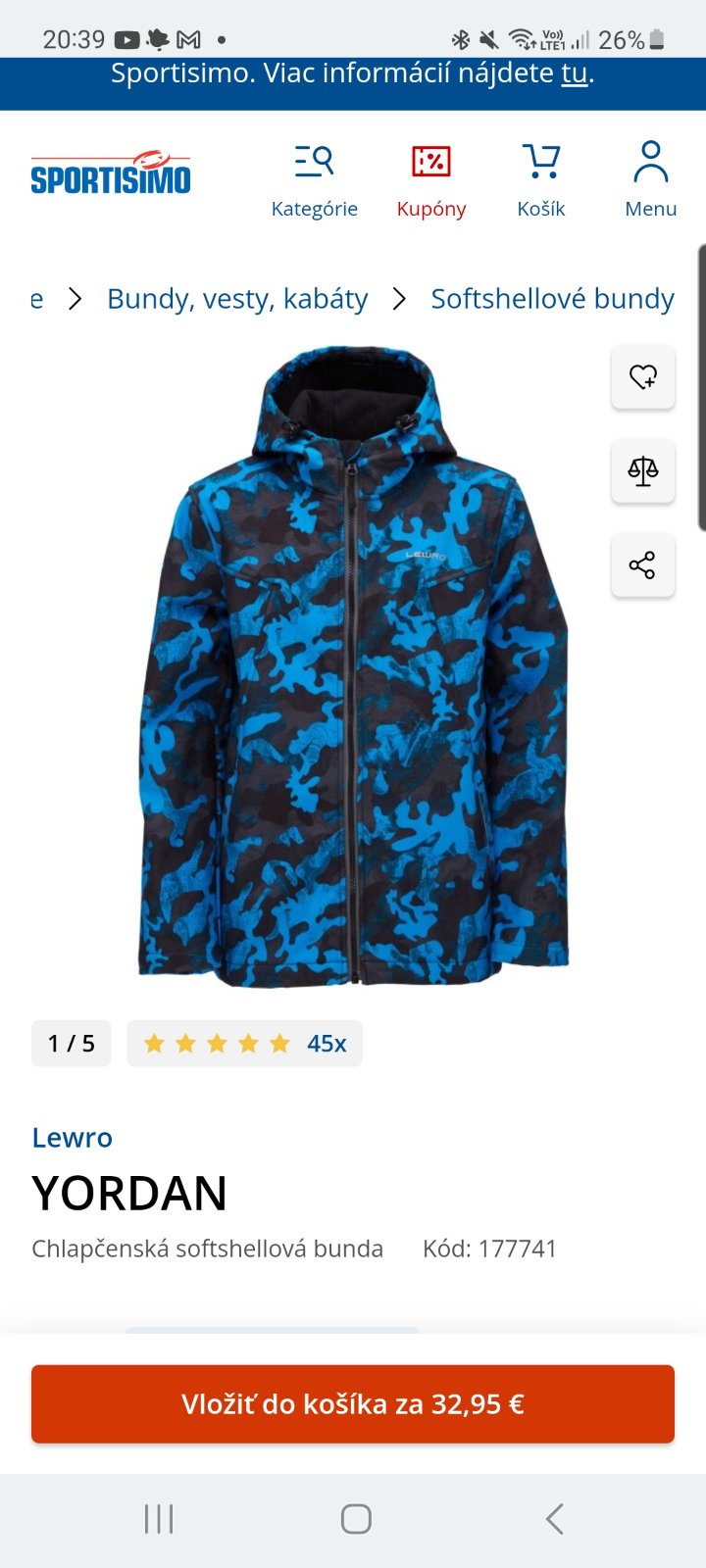Share this product
This screenshot has width=706, height=1568.
[x=643, y=565]
